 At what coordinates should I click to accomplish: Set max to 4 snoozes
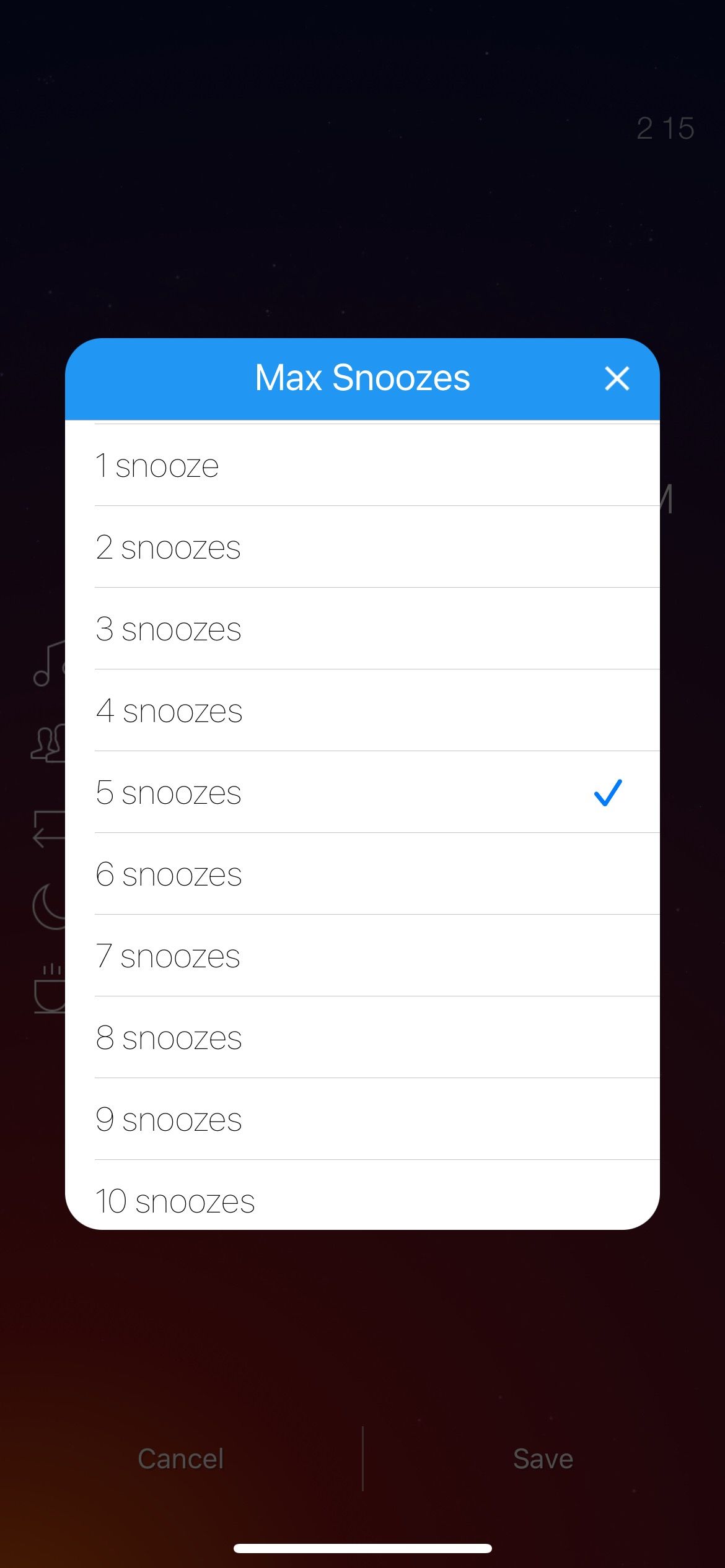[362, 711]
